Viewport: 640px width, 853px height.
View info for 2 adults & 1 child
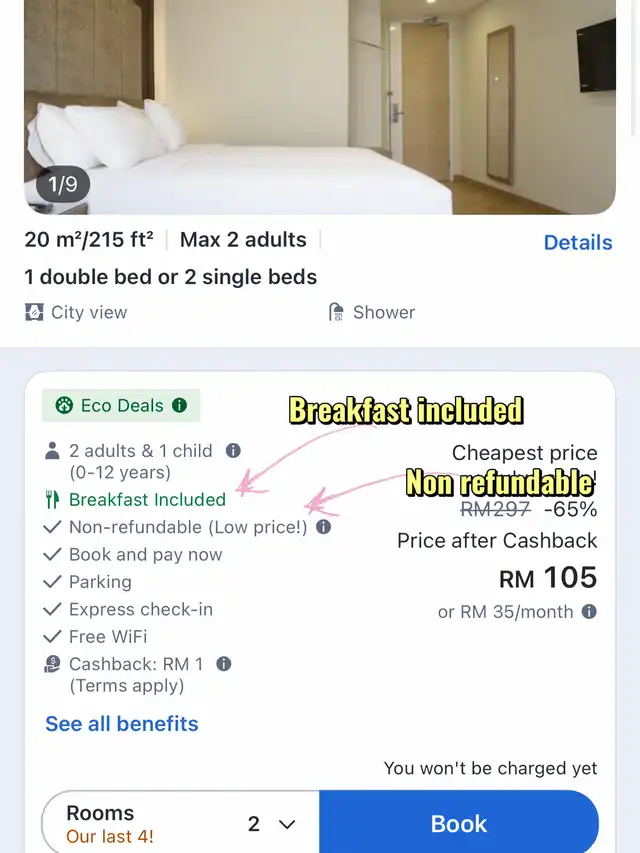click(x=233, y=451)
